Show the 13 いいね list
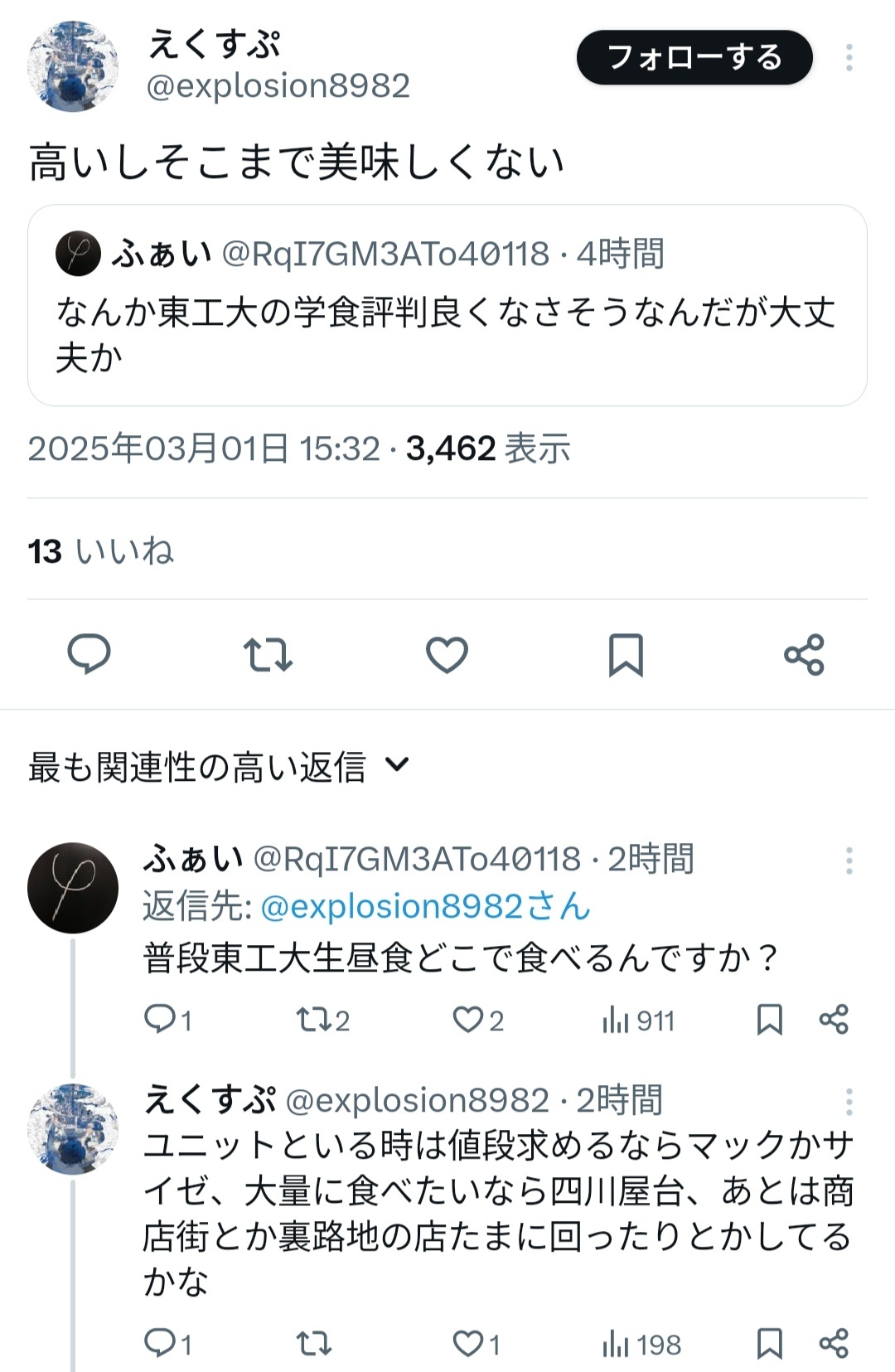The width and height of the screenshot is (895, 1372). tap(101, 550)
